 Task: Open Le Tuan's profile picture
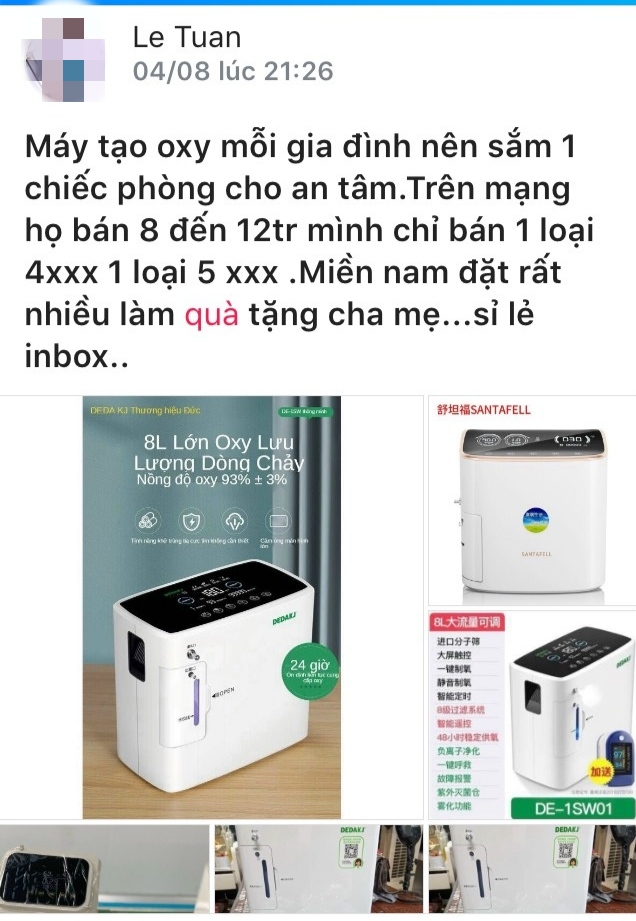tap(65, 57)
